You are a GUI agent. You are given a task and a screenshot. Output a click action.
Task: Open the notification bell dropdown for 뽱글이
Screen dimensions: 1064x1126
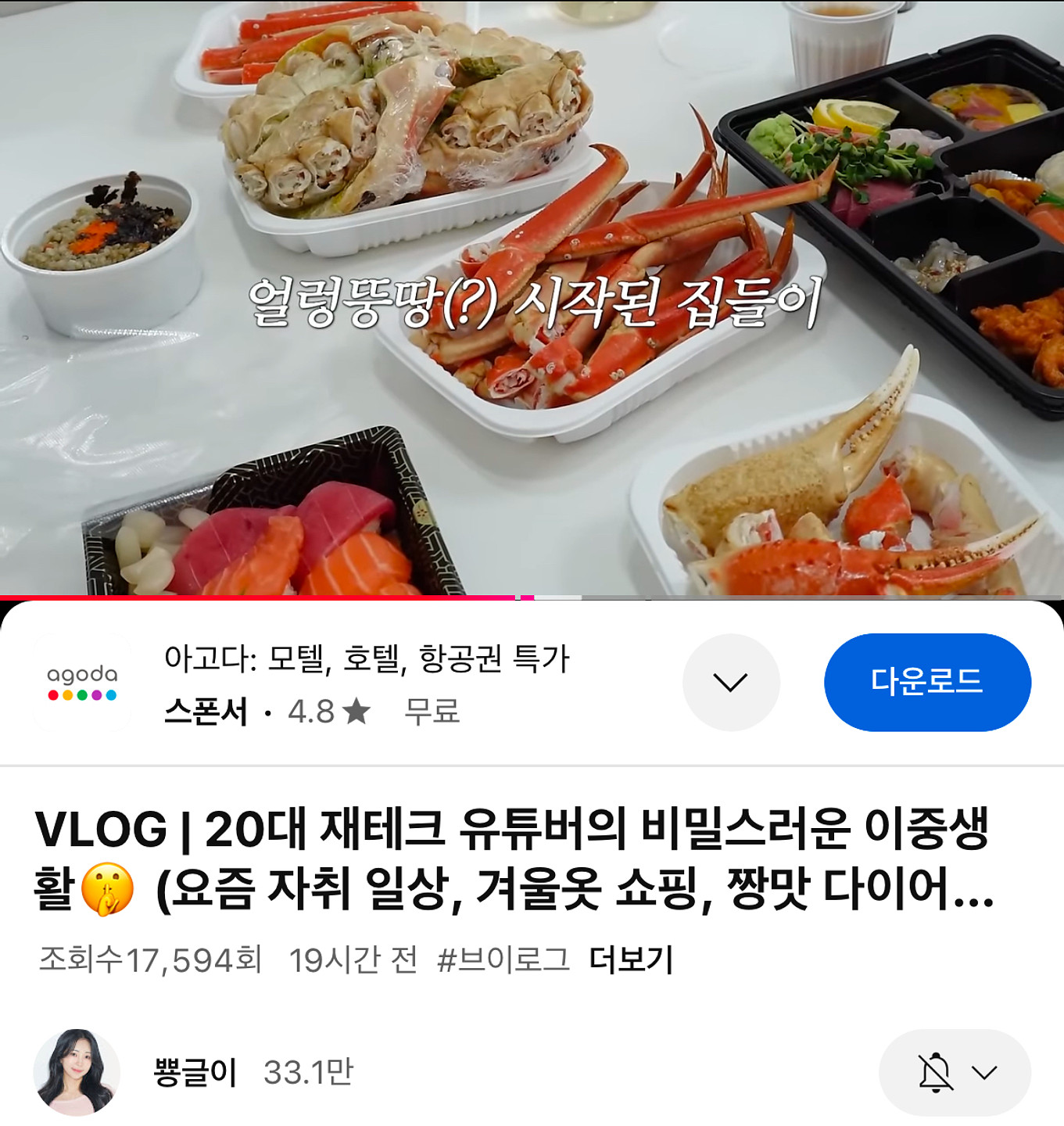pyautogui.click(x=955, y=1072)
